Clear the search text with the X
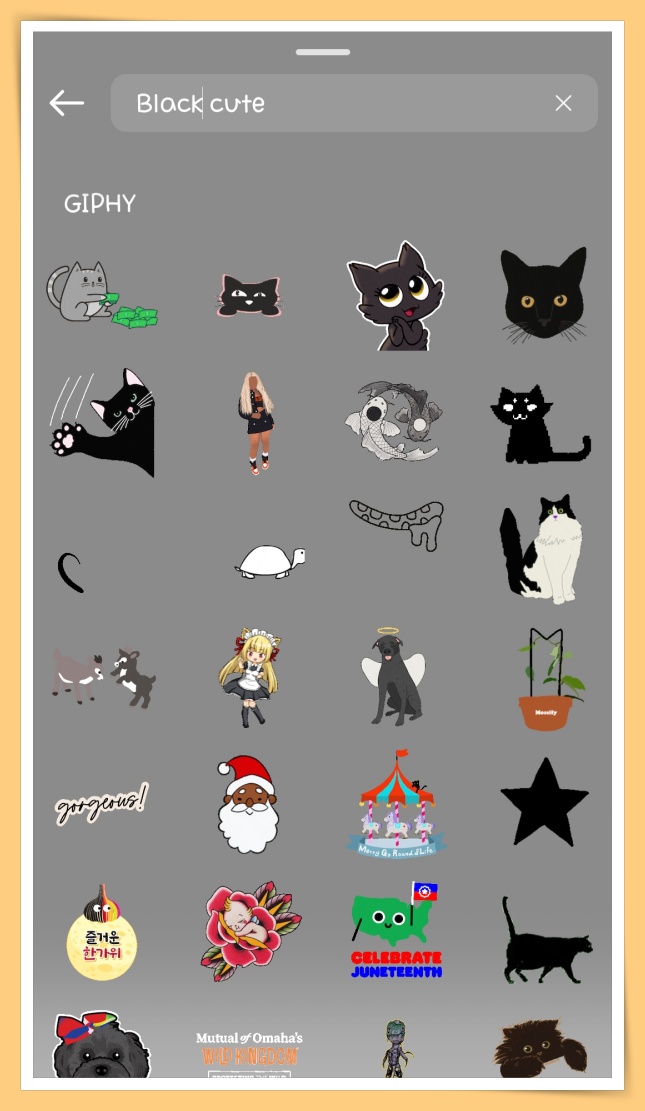Screen dimensions: 645x1111 pos(563,103)
